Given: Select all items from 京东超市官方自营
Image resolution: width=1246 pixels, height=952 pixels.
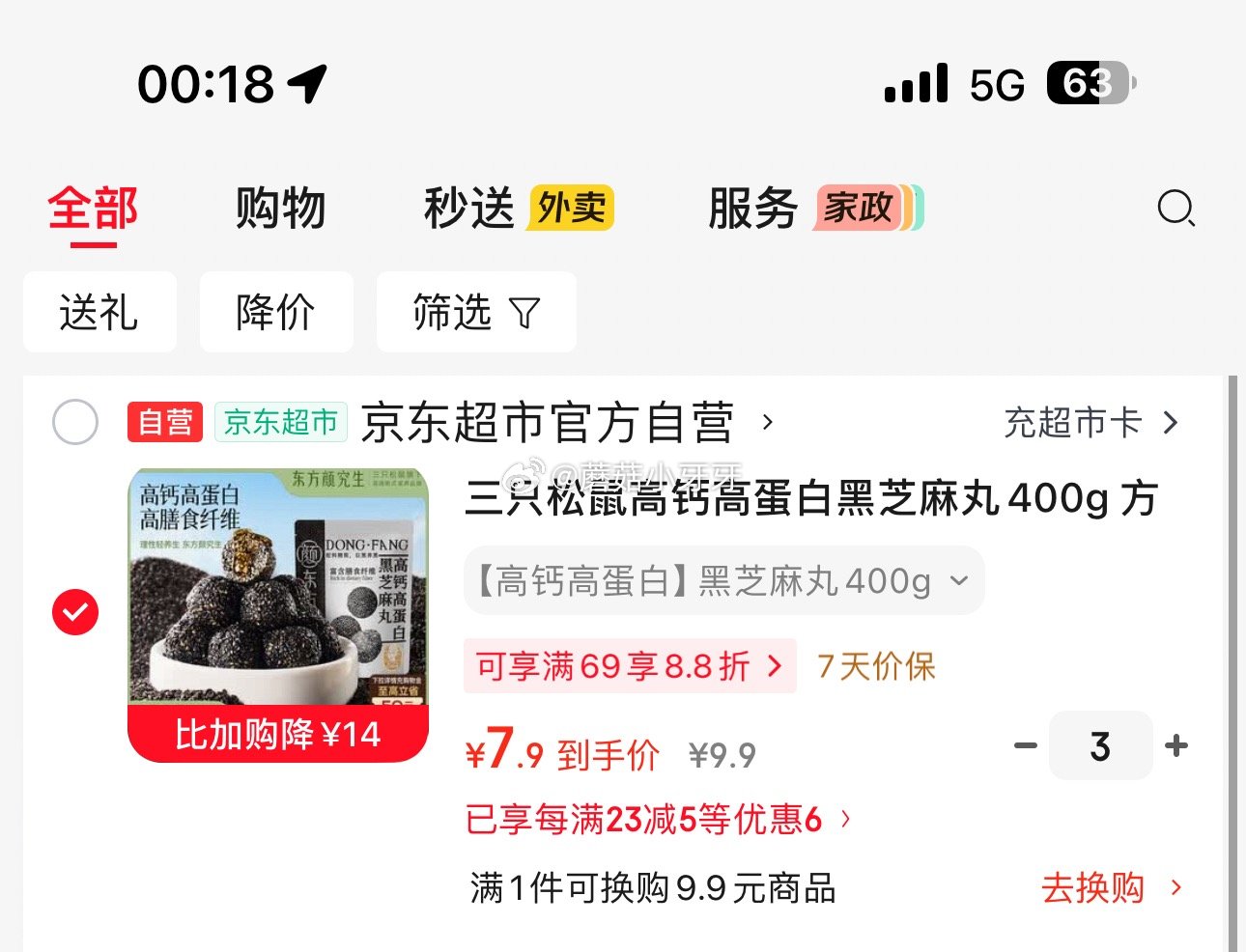Looking at the screenshot, I should tap(75, 422).
